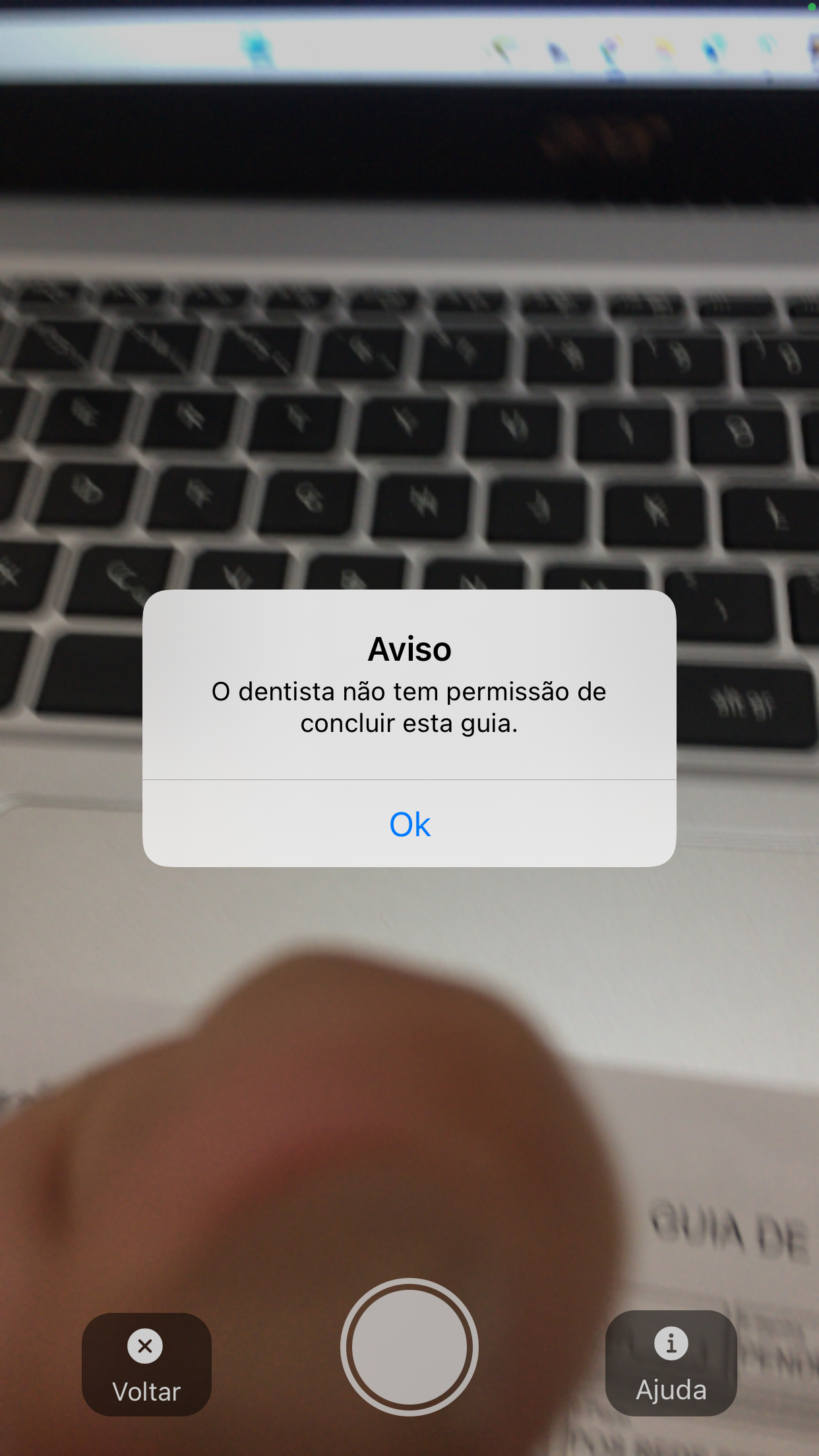Dismiss the Aviso alert with Ok
This screenshot has height=1456, width=819.
pos(409,824)
